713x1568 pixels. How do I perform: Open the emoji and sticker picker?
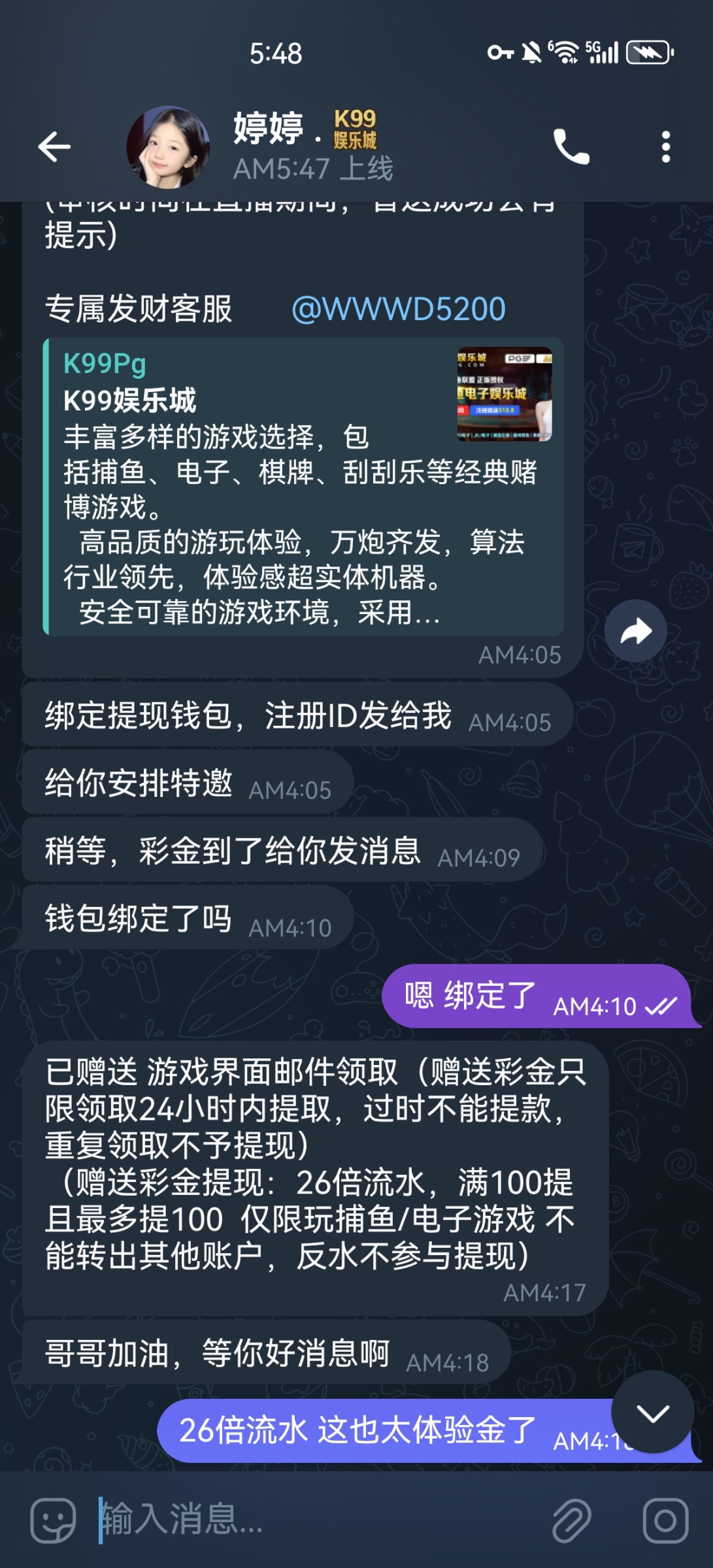[x=53, y=1520]
